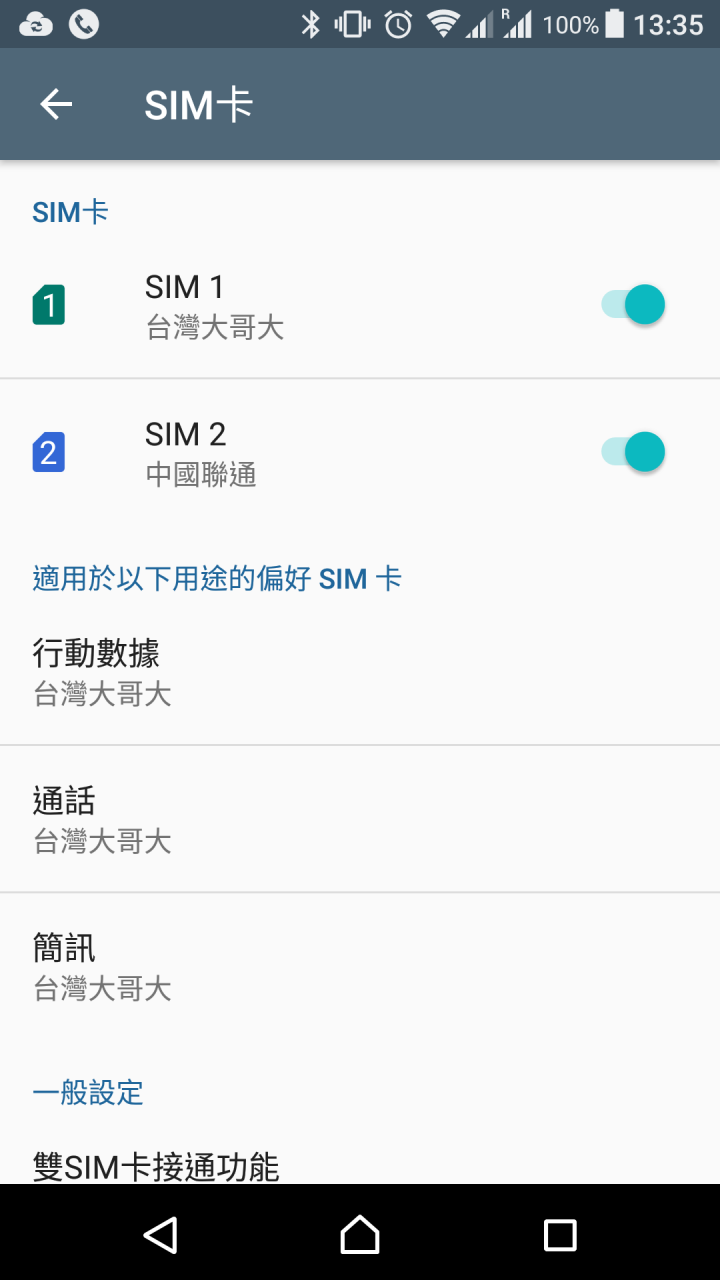Disable the SIM 1 switch
720x1280 pixels.
(x=633, y=304)
